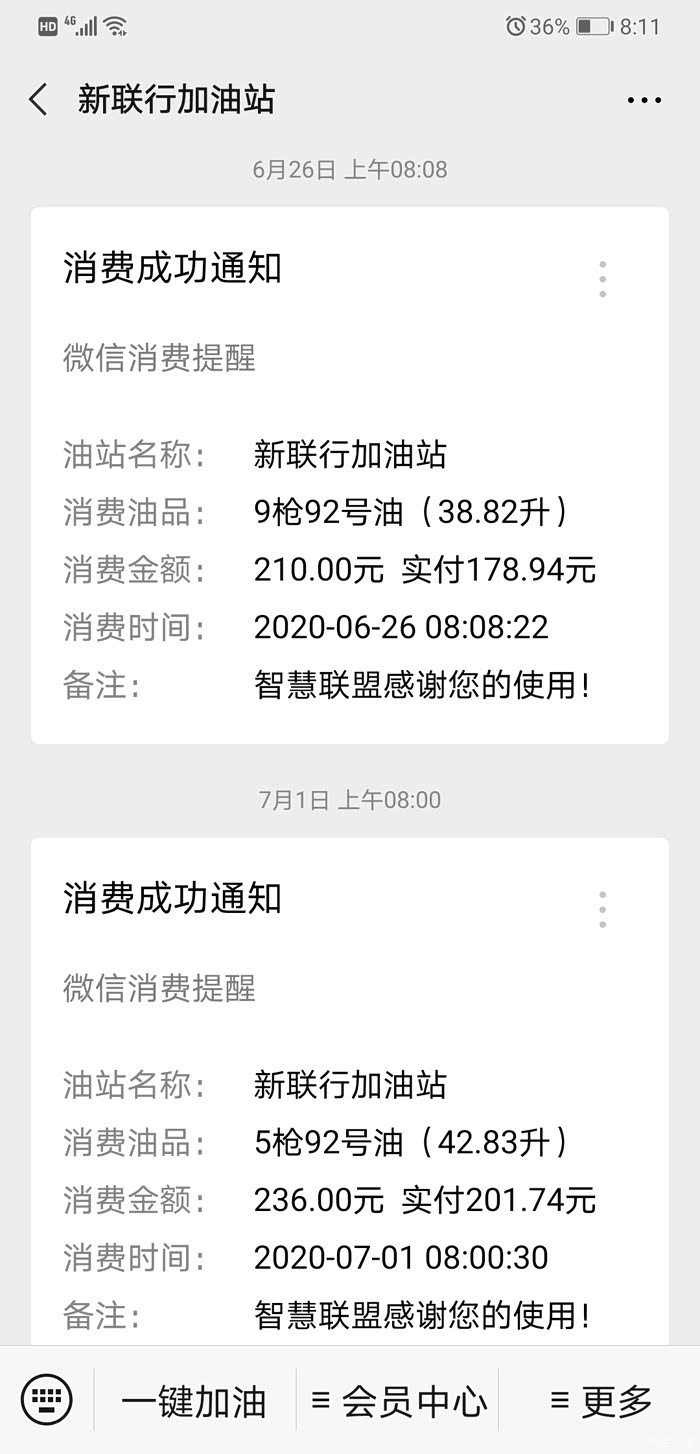Go back from 新联行加油站 chat
The image size is (700, 1454).
38,100
